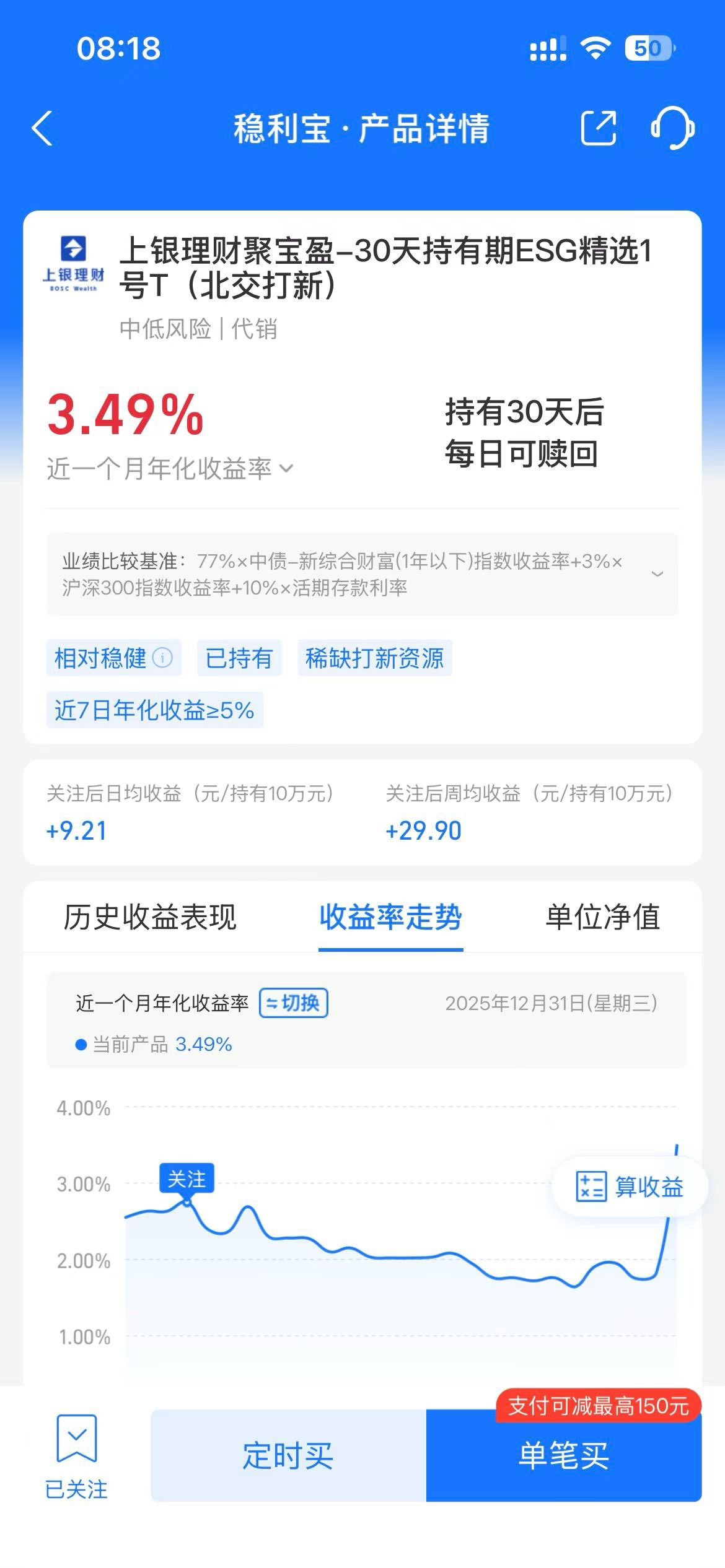725x1568 pixels.
Task: Choose 定时买 scheduled purchase
Action: (288, 1455)
